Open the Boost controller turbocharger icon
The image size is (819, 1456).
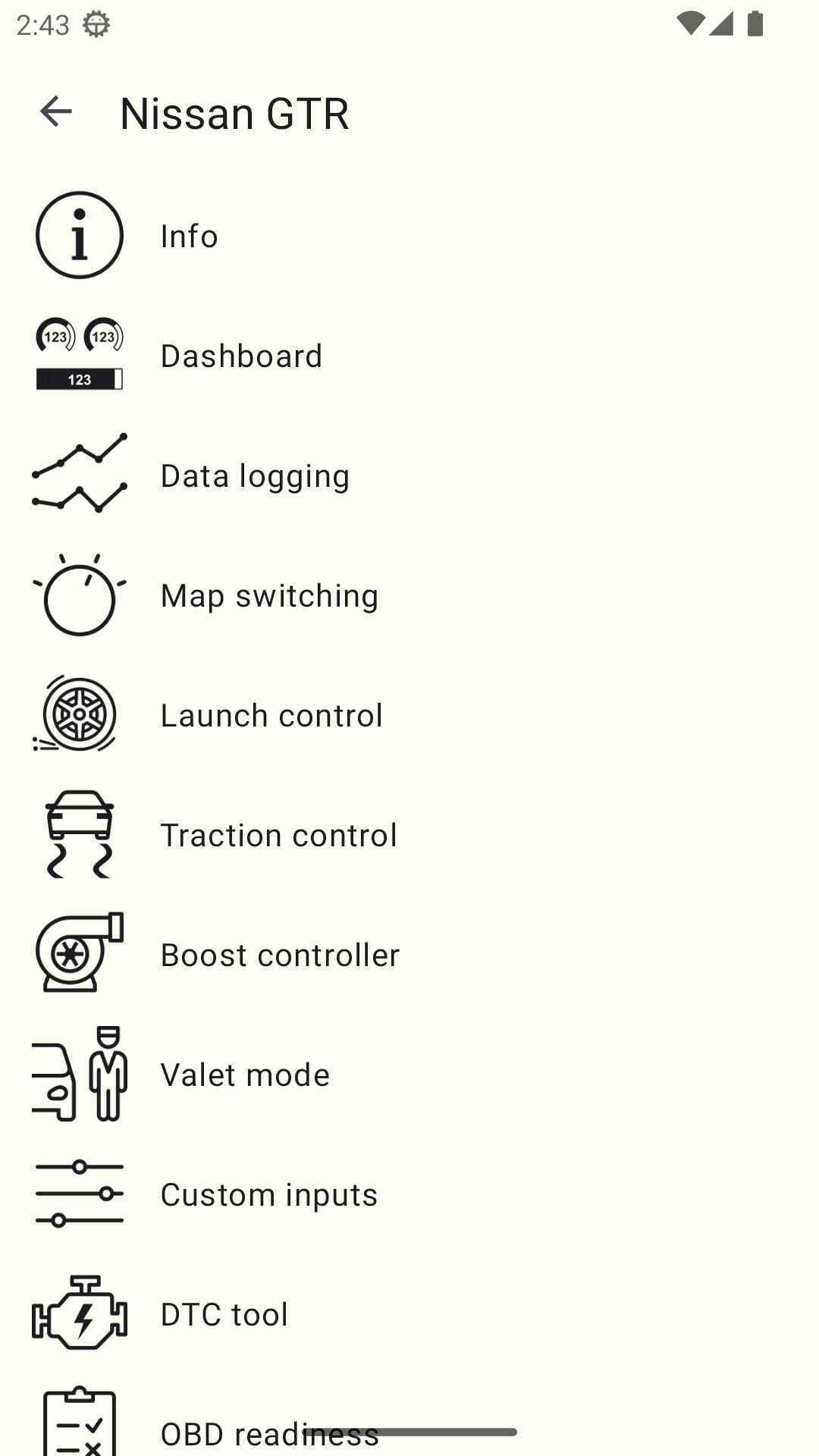(x=79, y=953)
